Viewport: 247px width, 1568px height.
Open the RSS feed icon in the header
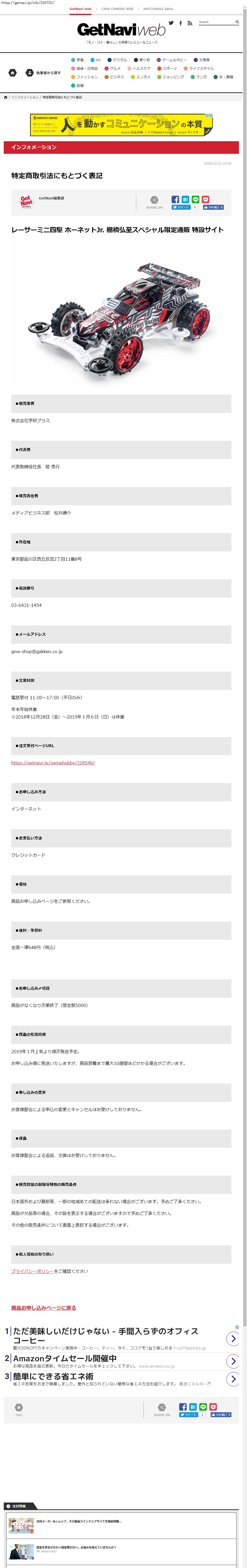[x=190, y=23]
